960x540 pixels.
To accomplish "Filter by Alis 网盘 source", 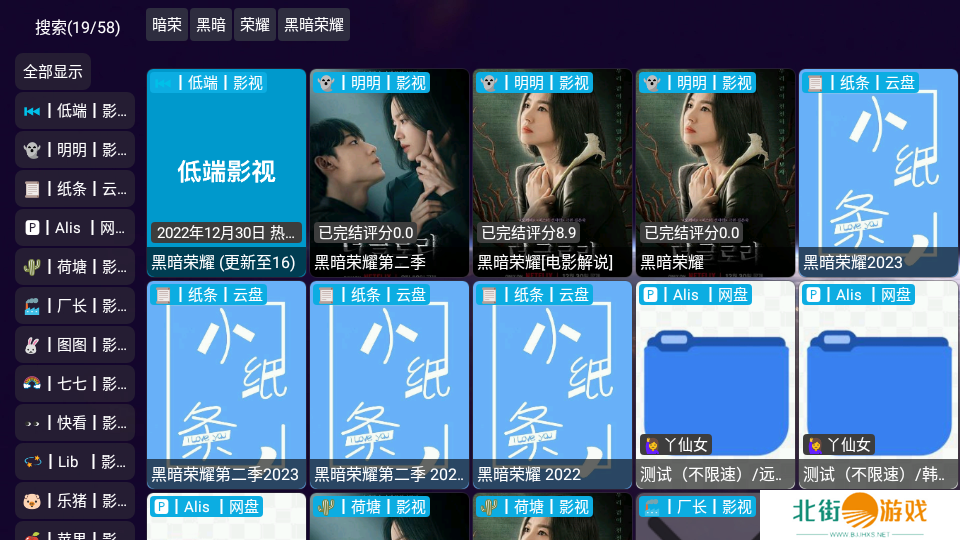I will [x=75, y=228].
